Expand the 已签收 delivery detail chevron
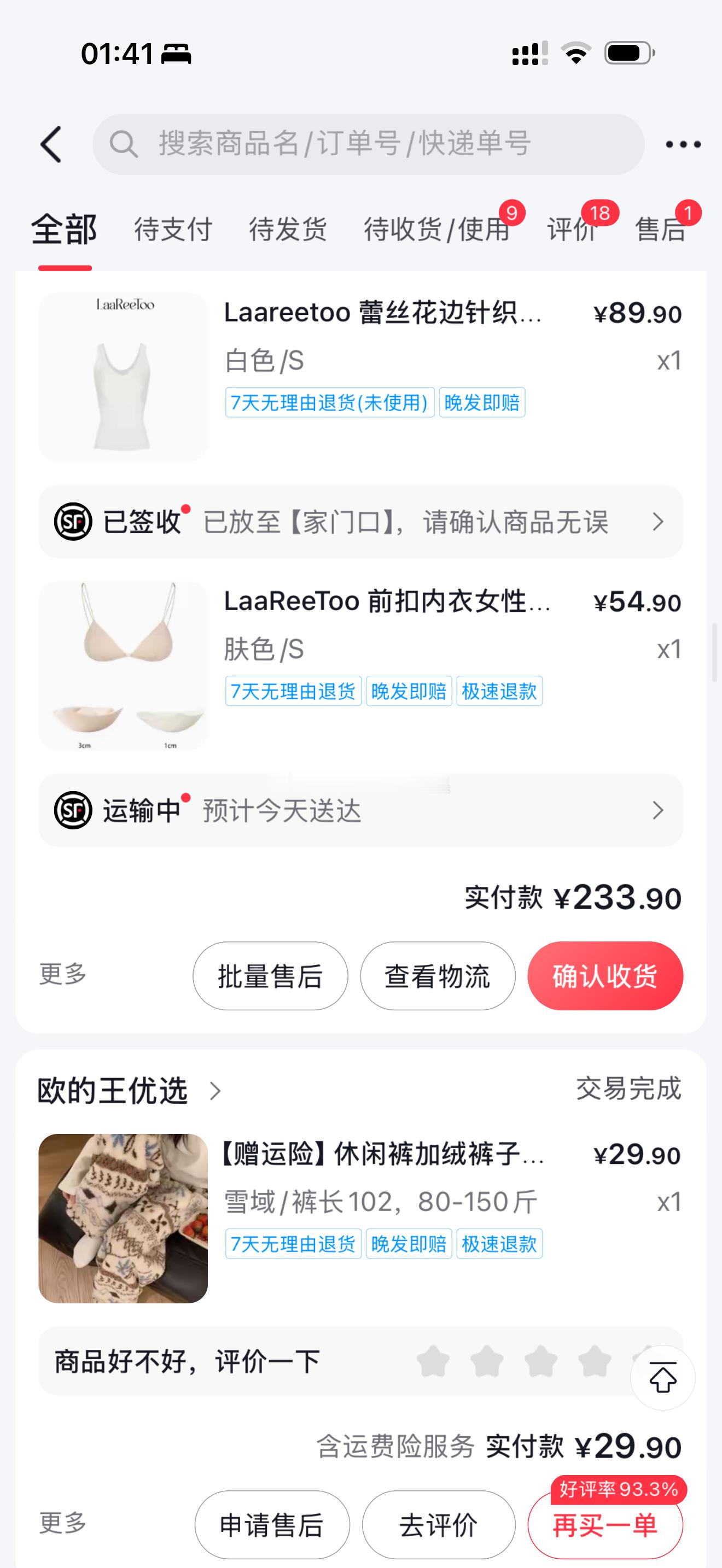Screen dimensions: 722x1568 (x=657, y=522)
